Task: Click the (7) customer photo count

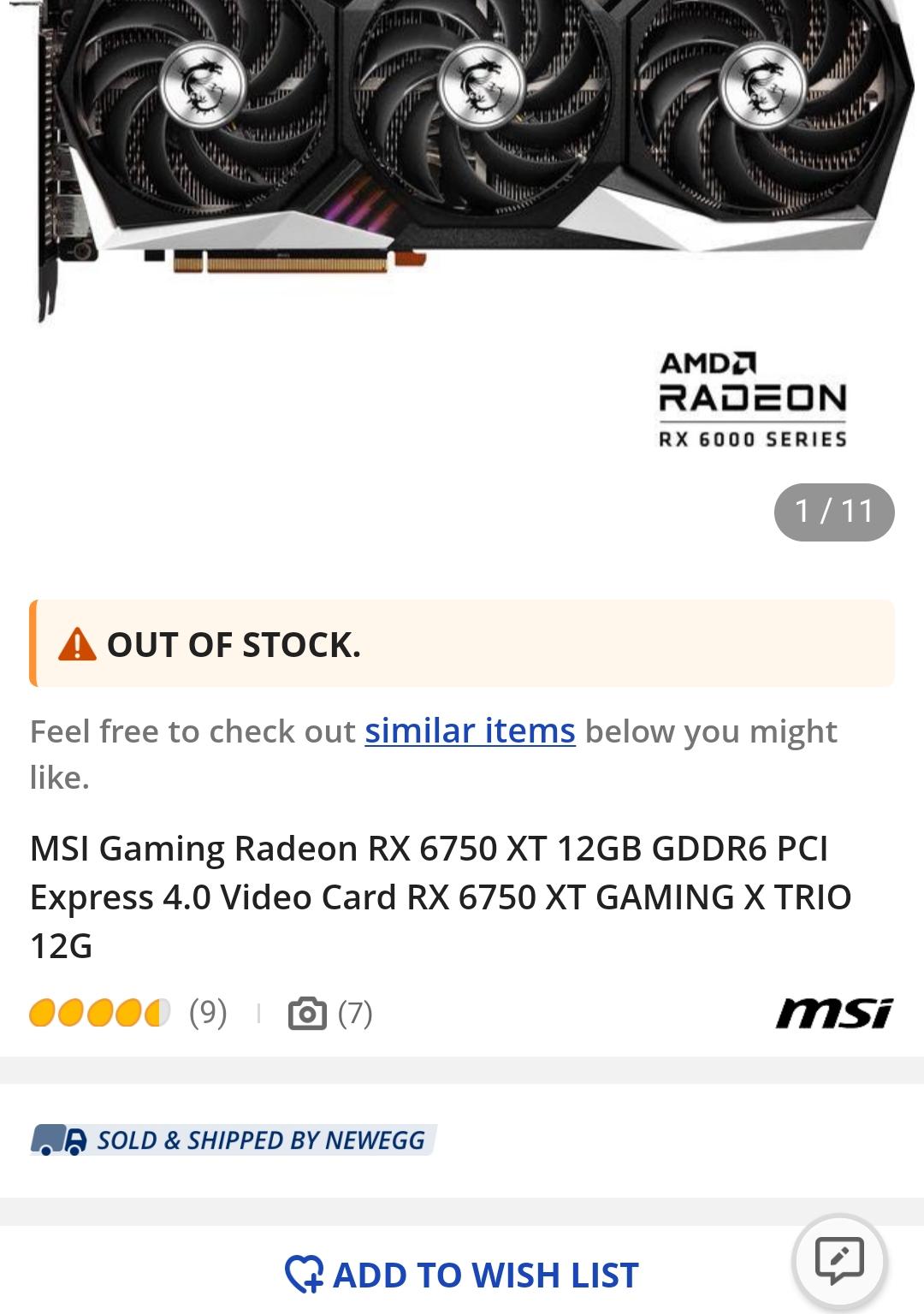Action: click(x=356, y=1015)
